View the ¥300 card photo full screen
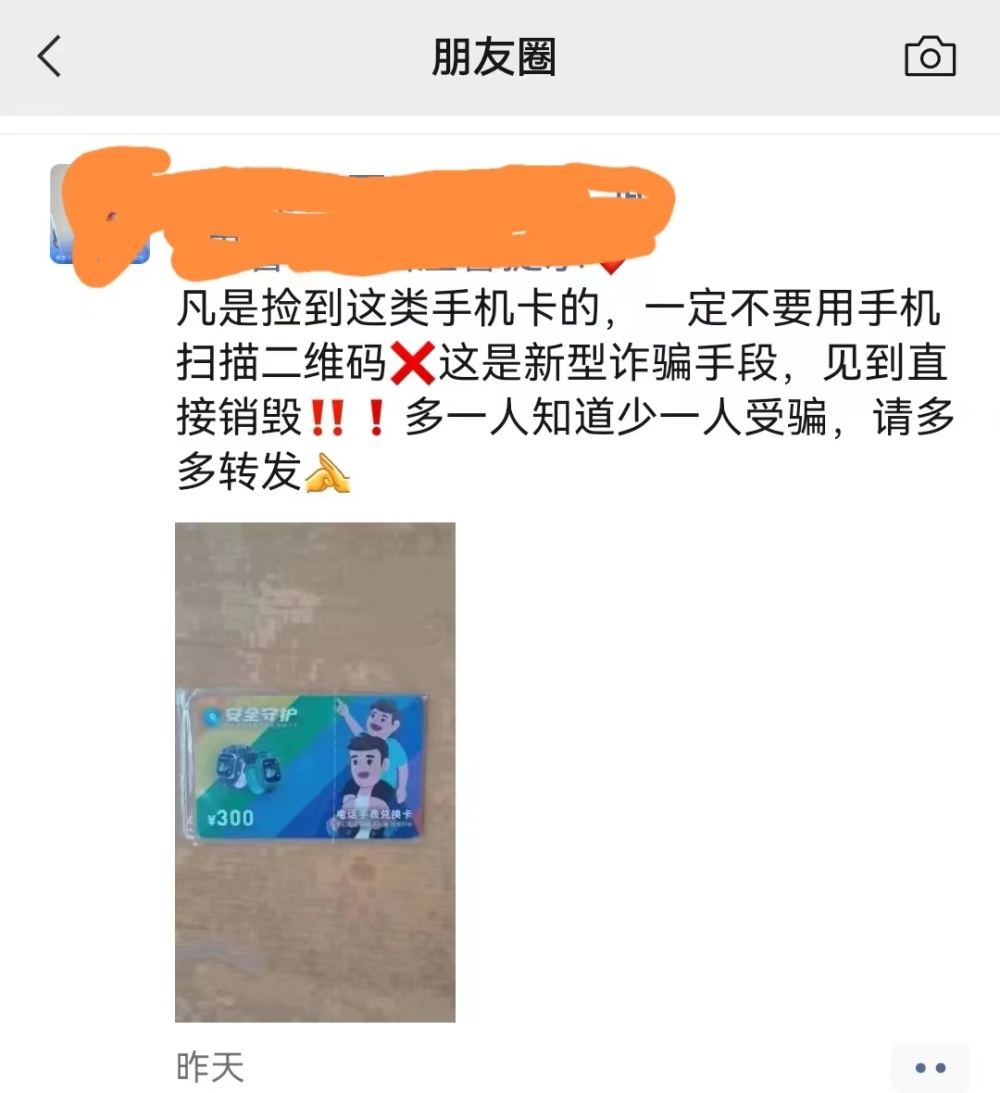 [x=315, y=771]
